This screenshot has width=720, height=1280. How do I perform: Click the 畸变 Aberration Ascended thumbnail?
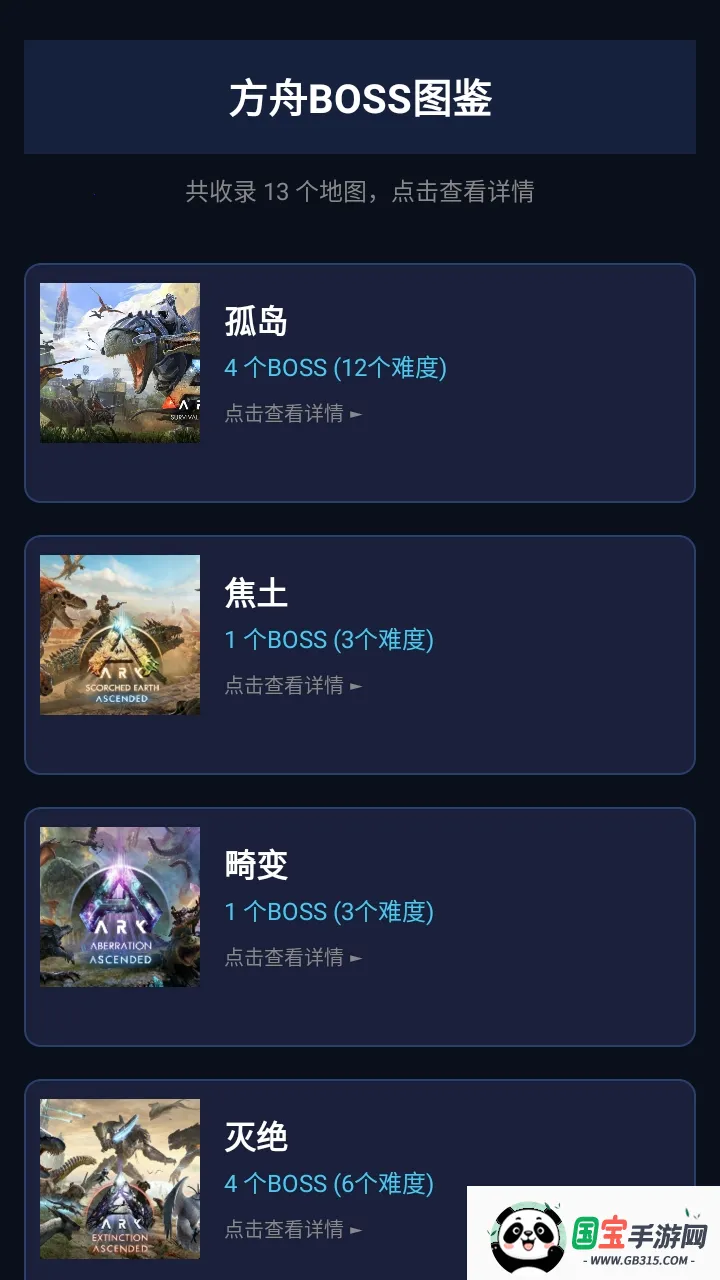point(119,906)
